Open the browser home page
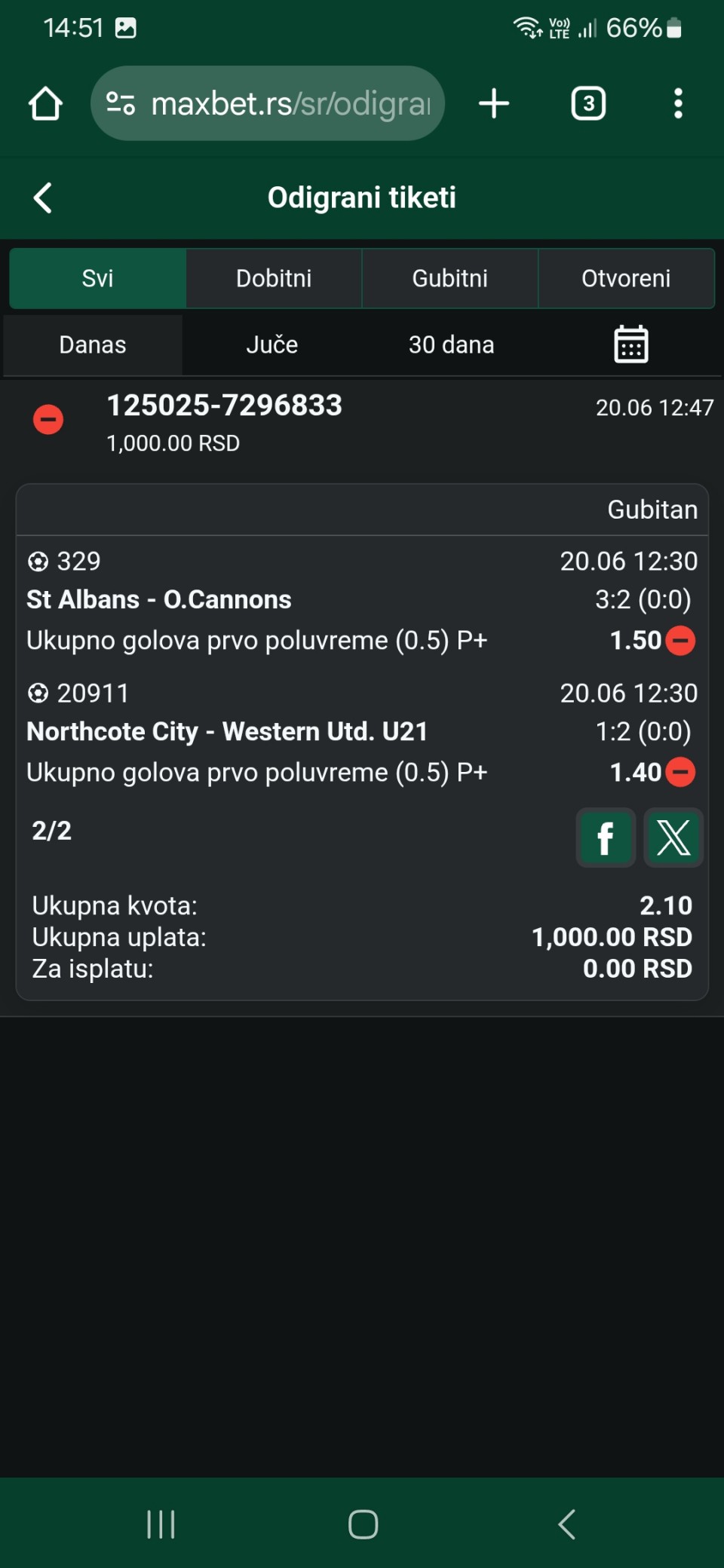 point(45,103)
